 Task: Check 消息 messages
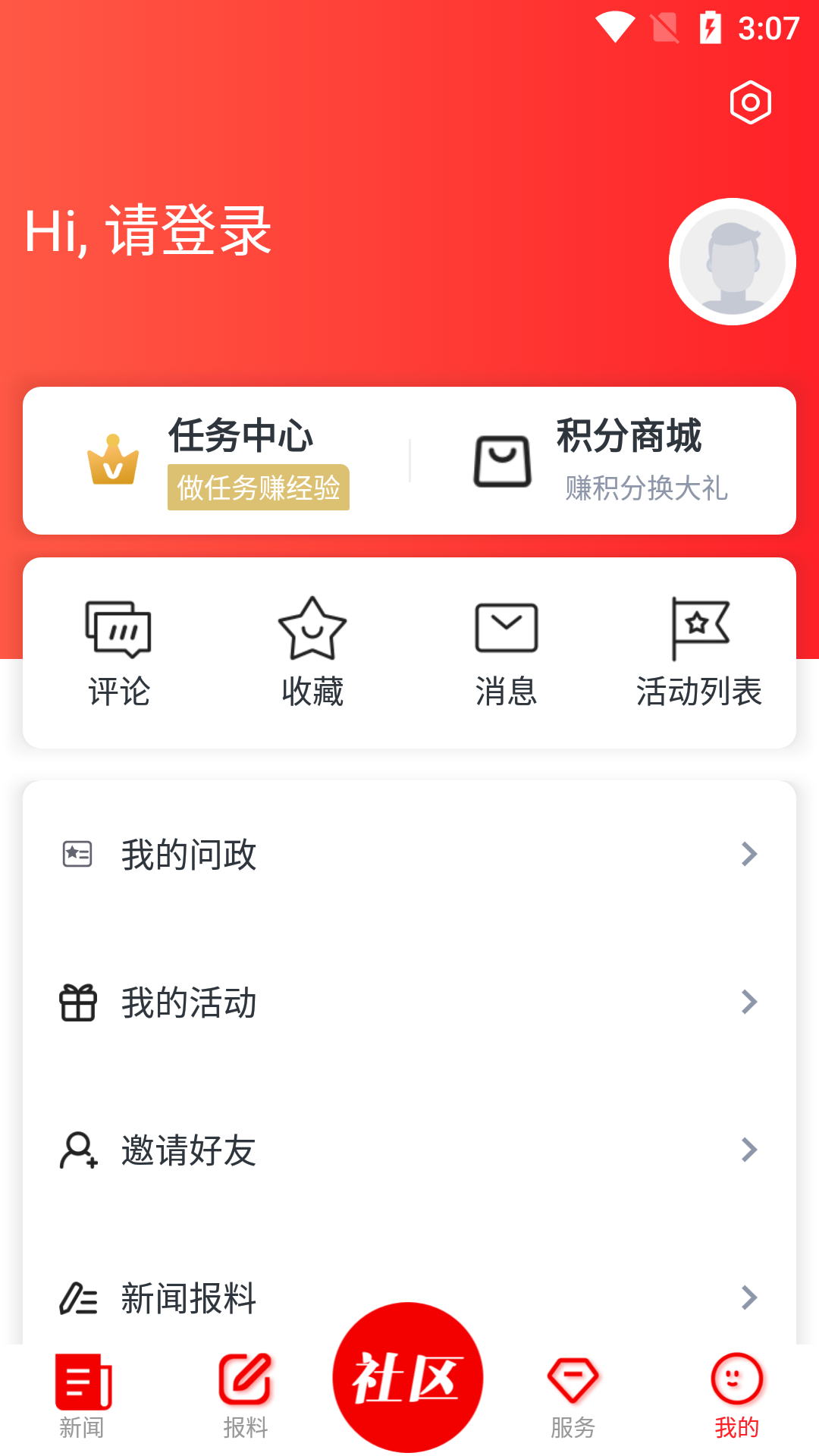click(506, 652)
